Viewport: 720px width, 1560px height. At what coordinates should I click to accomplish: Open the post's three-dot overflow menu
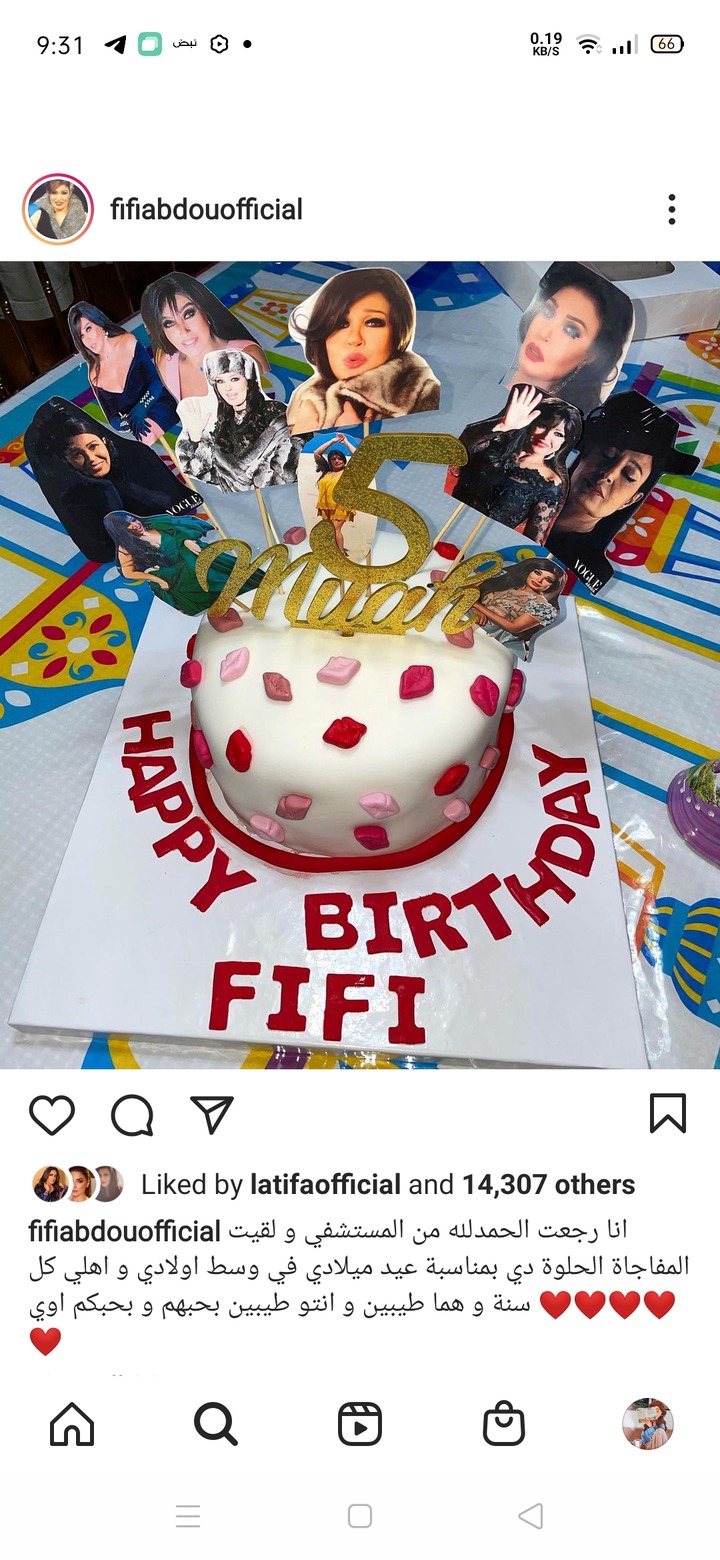672,210
